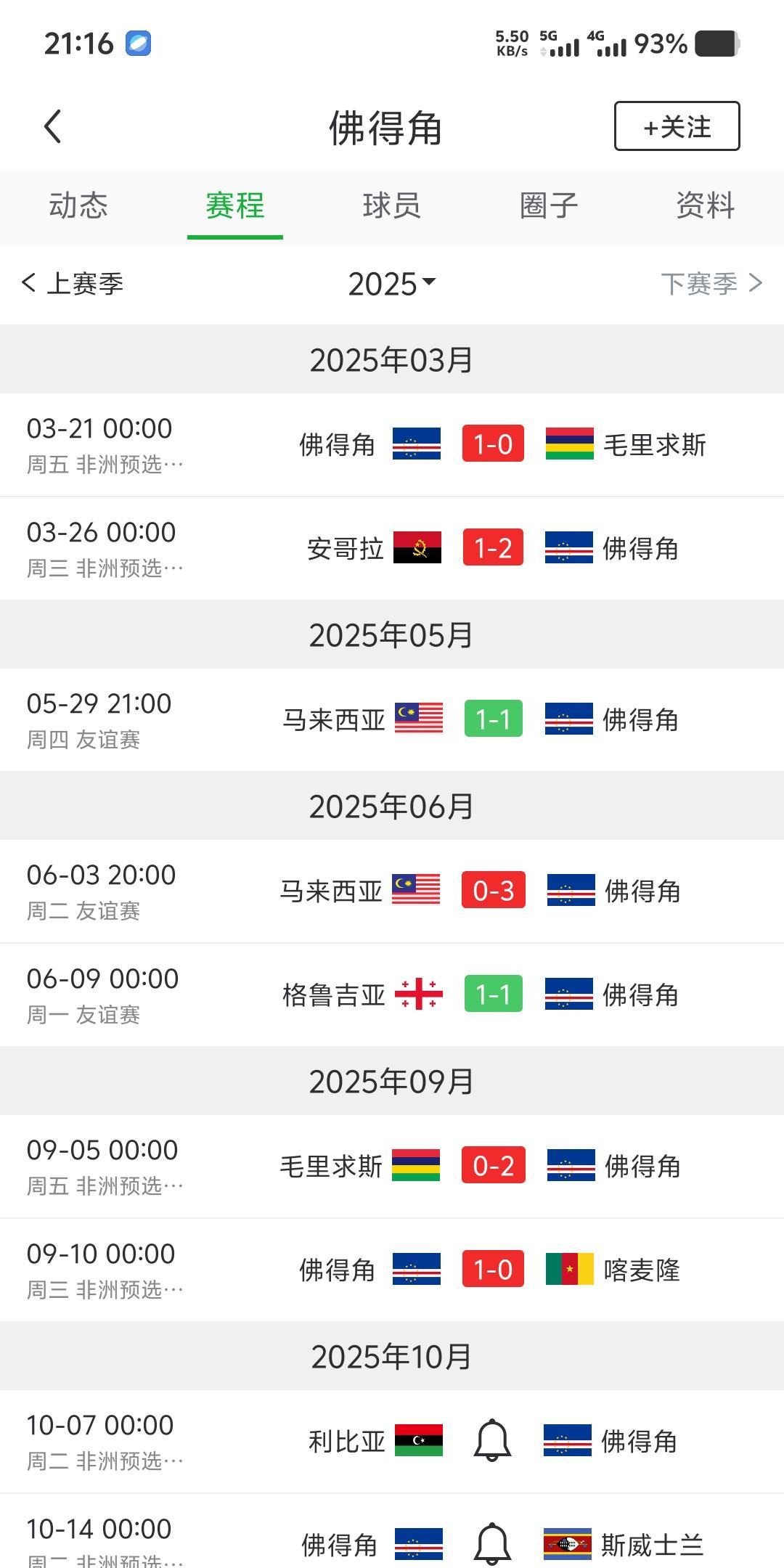Open the 03-21 佛得角 vs 毛里求斯 match

click(392, 445)
